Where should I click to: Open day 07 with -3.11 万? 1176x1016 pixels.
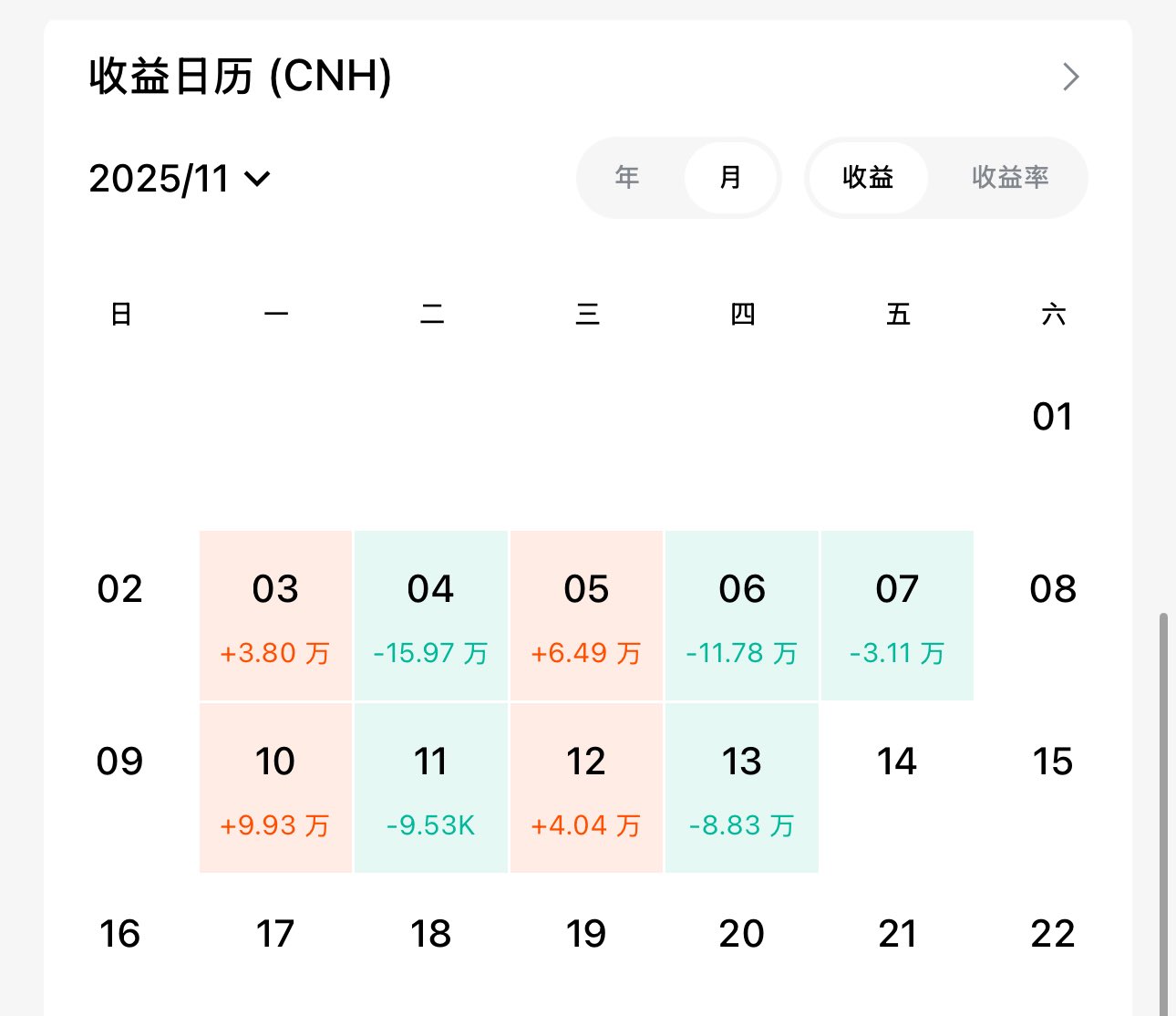[x=897, y=616]
